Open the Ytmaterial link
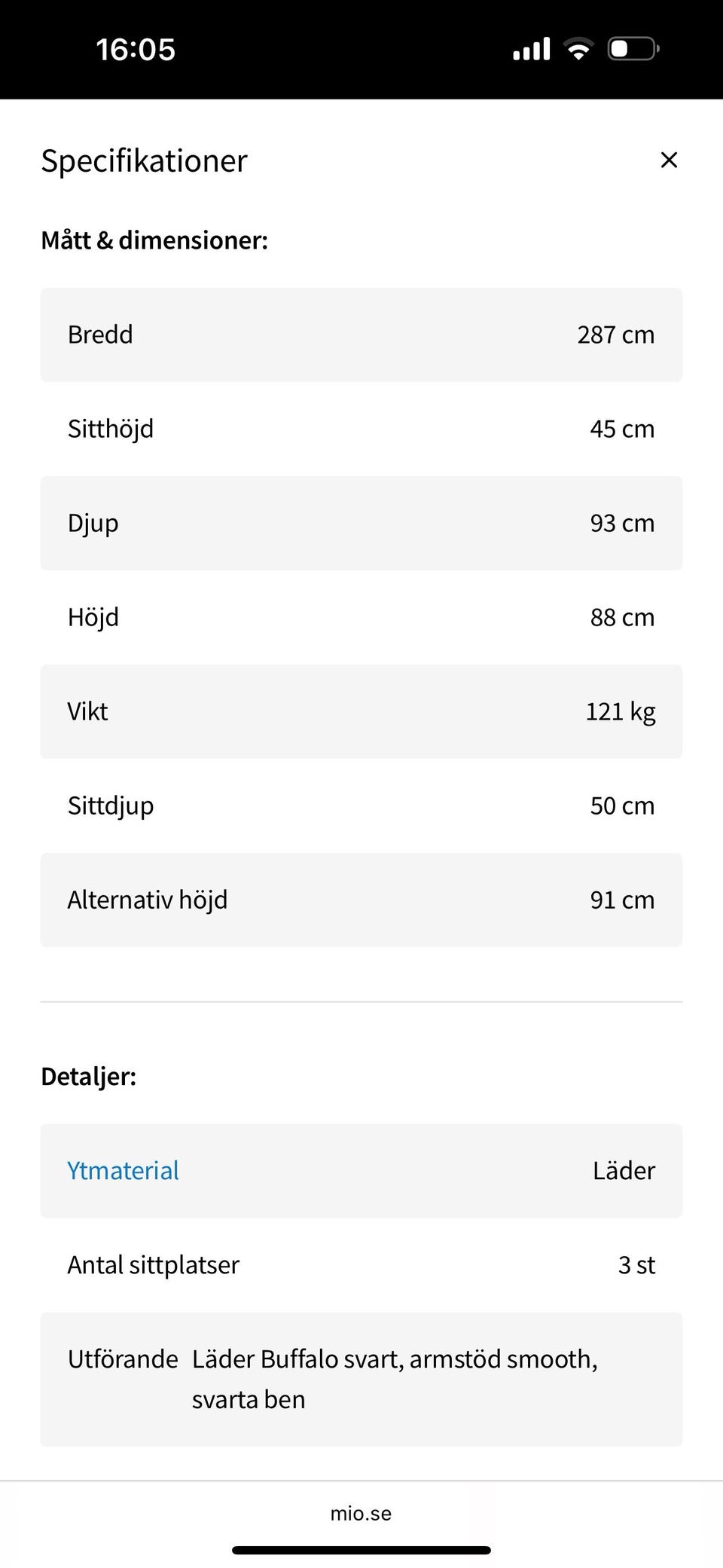Image resolution: width=723 pixels, height=1568 pixels. [x=124, y=1170]
